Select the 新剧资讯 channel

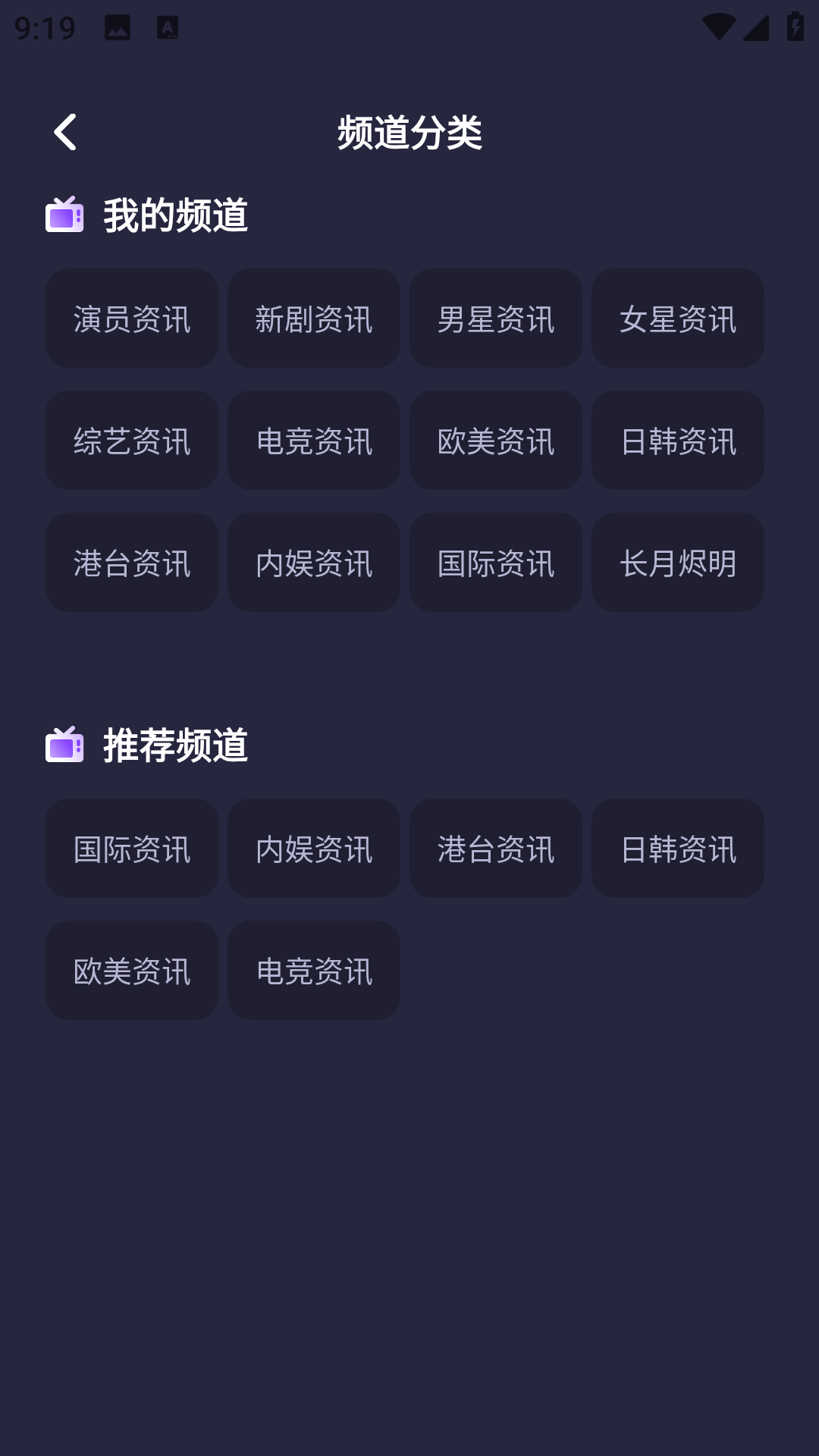(313, 318)
